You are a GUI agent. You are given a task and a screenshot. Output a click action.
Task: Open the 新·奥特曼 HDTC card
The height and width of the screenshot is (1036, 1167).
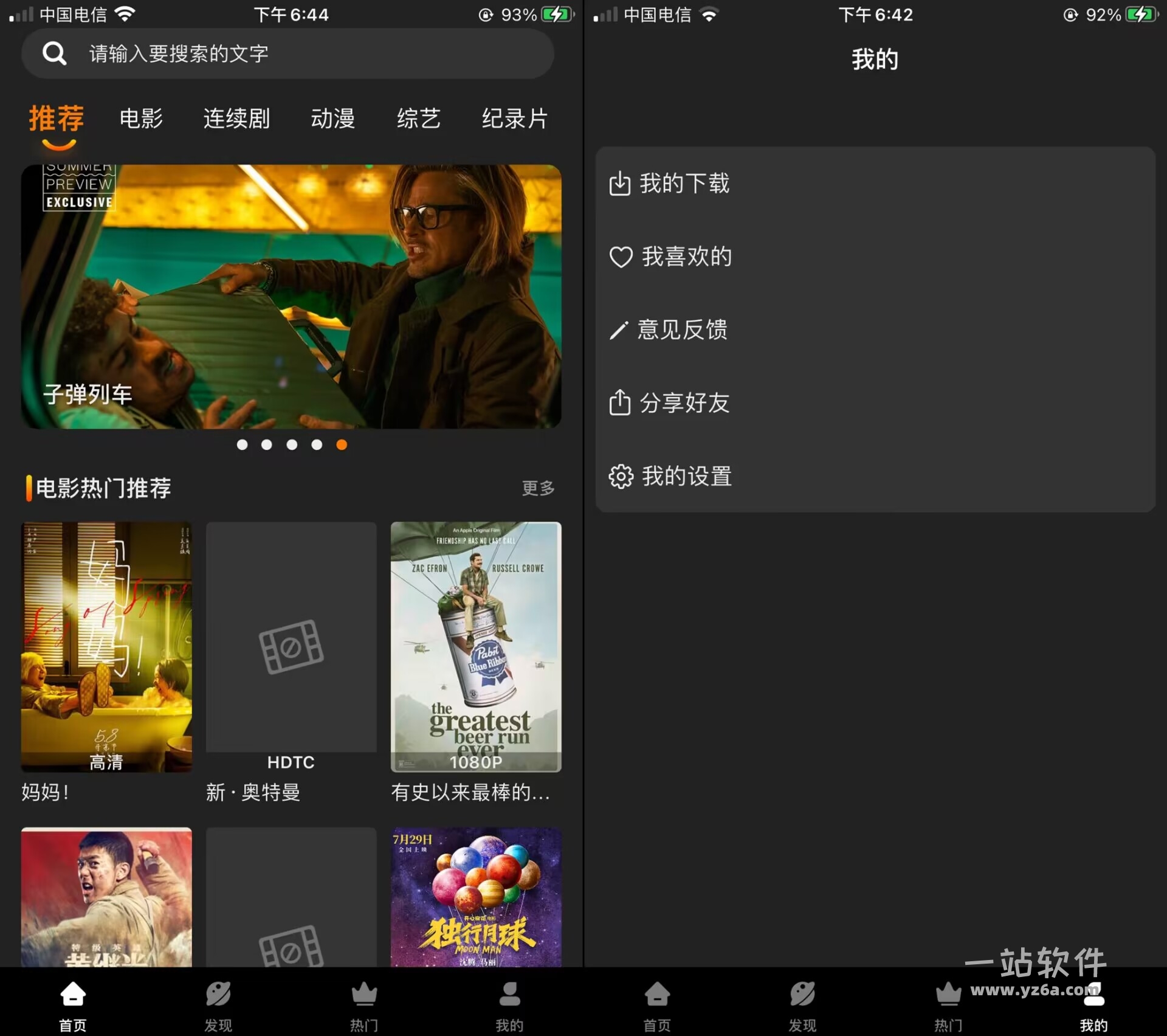291,647
